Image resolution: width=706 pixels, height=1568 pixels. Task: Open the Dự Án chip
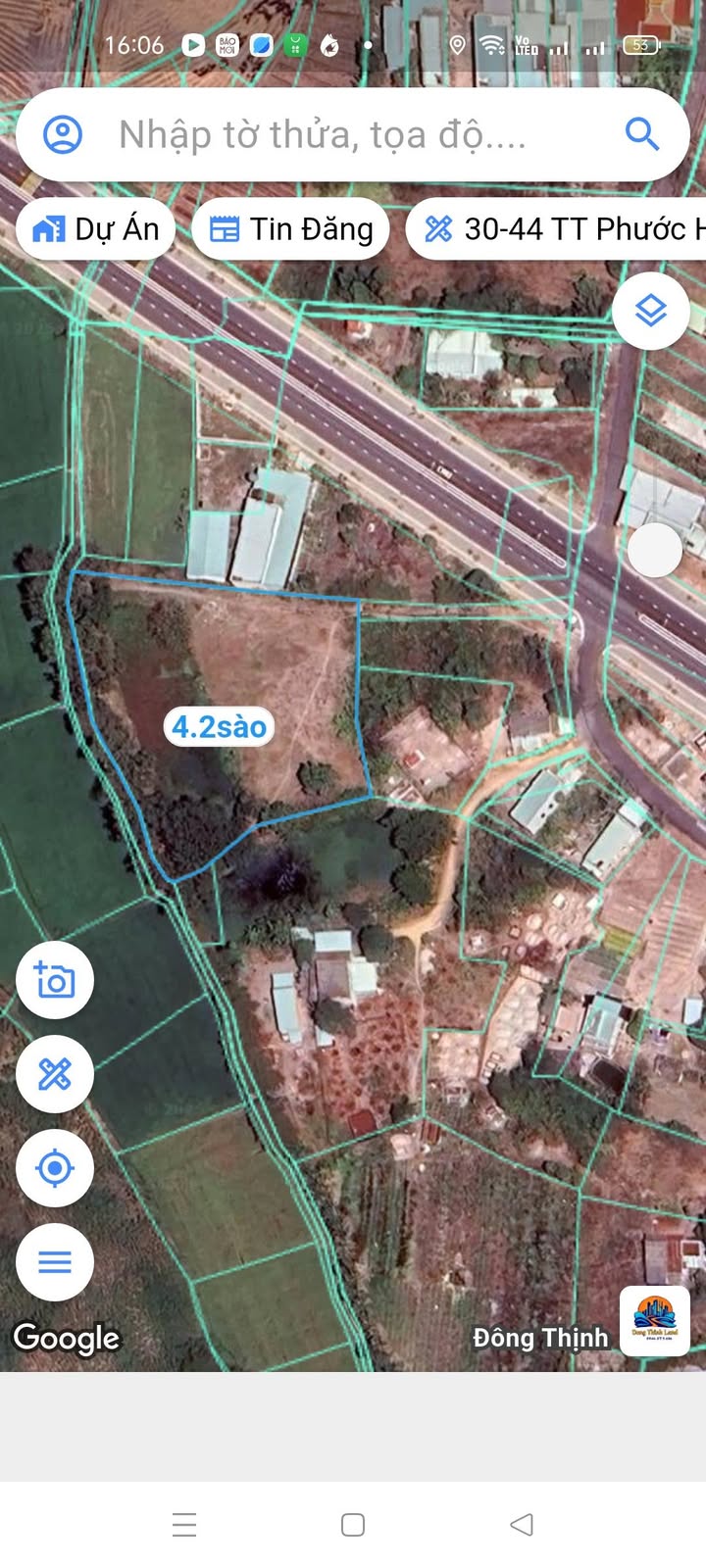(x=96, y=229)
